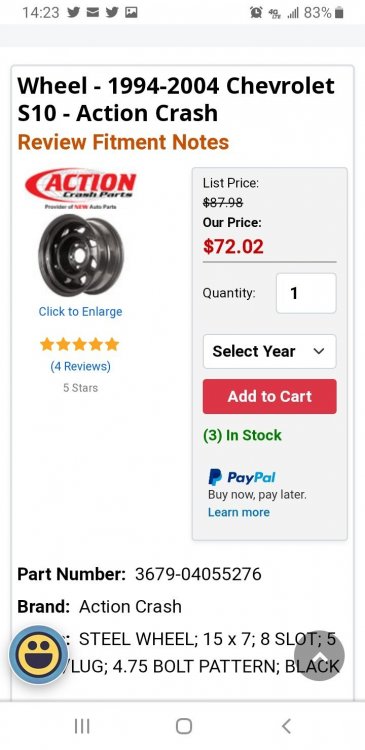This screenshot has width=365, height=750.
Task: Edit the Quantity field
Action: pyautogui.click(x=306, y=293)
